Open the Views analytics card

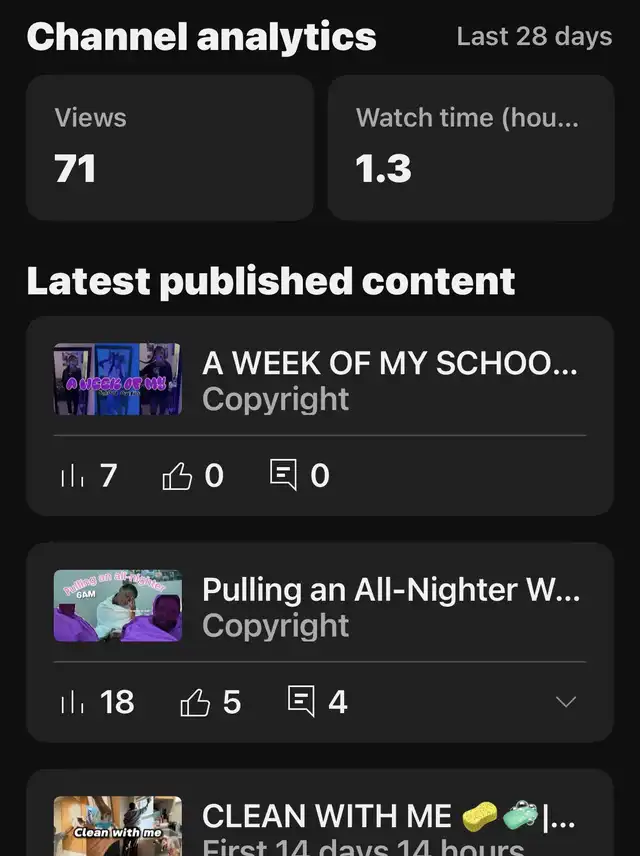[169, 147]
